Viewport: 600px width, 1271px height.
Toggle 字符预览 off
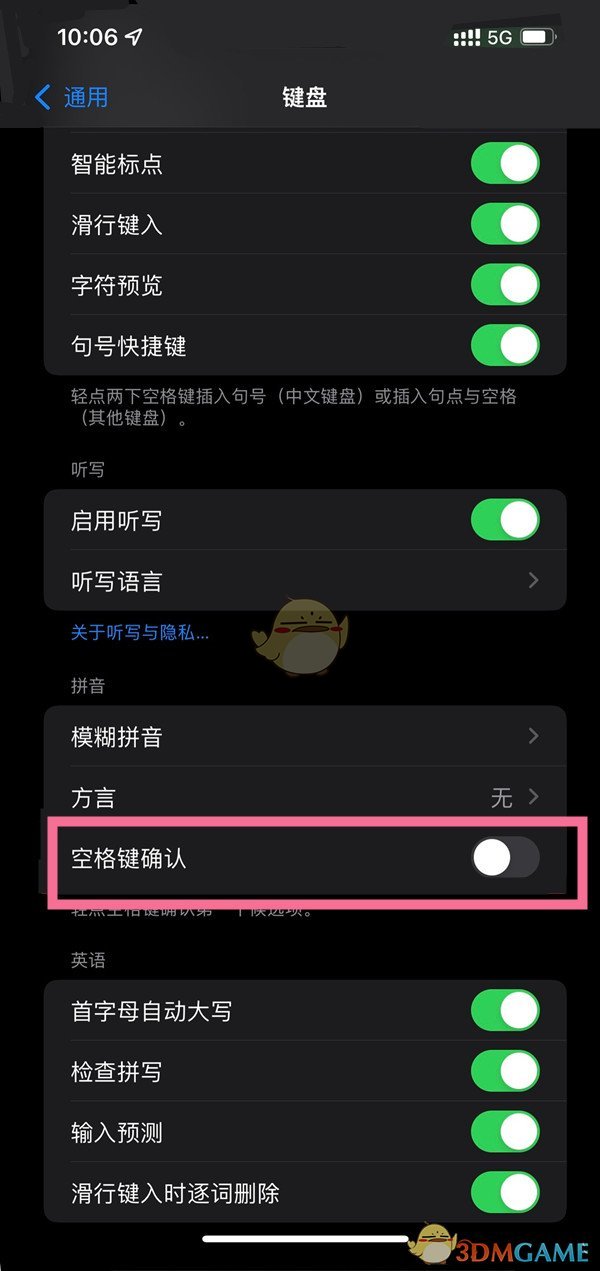click(x=505, y=286)
